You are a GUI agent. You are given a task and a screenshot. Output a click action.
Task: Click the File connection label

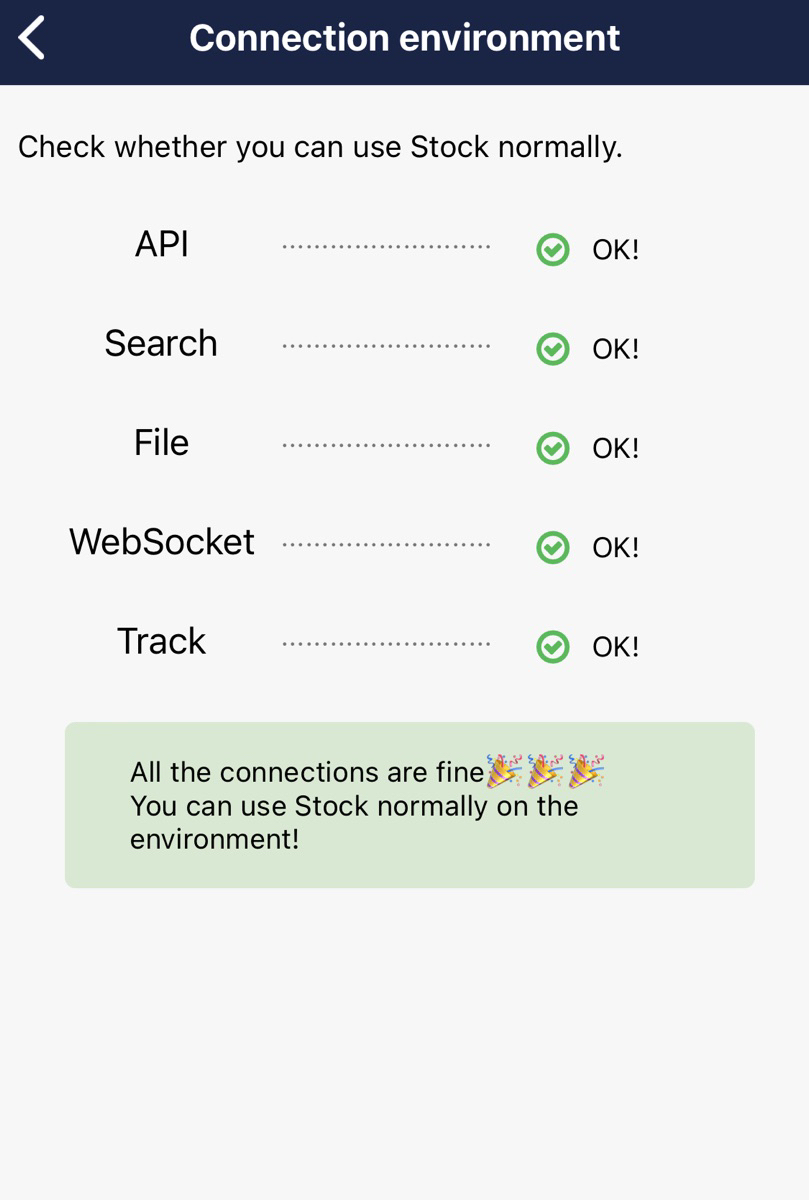pos(160,443)
